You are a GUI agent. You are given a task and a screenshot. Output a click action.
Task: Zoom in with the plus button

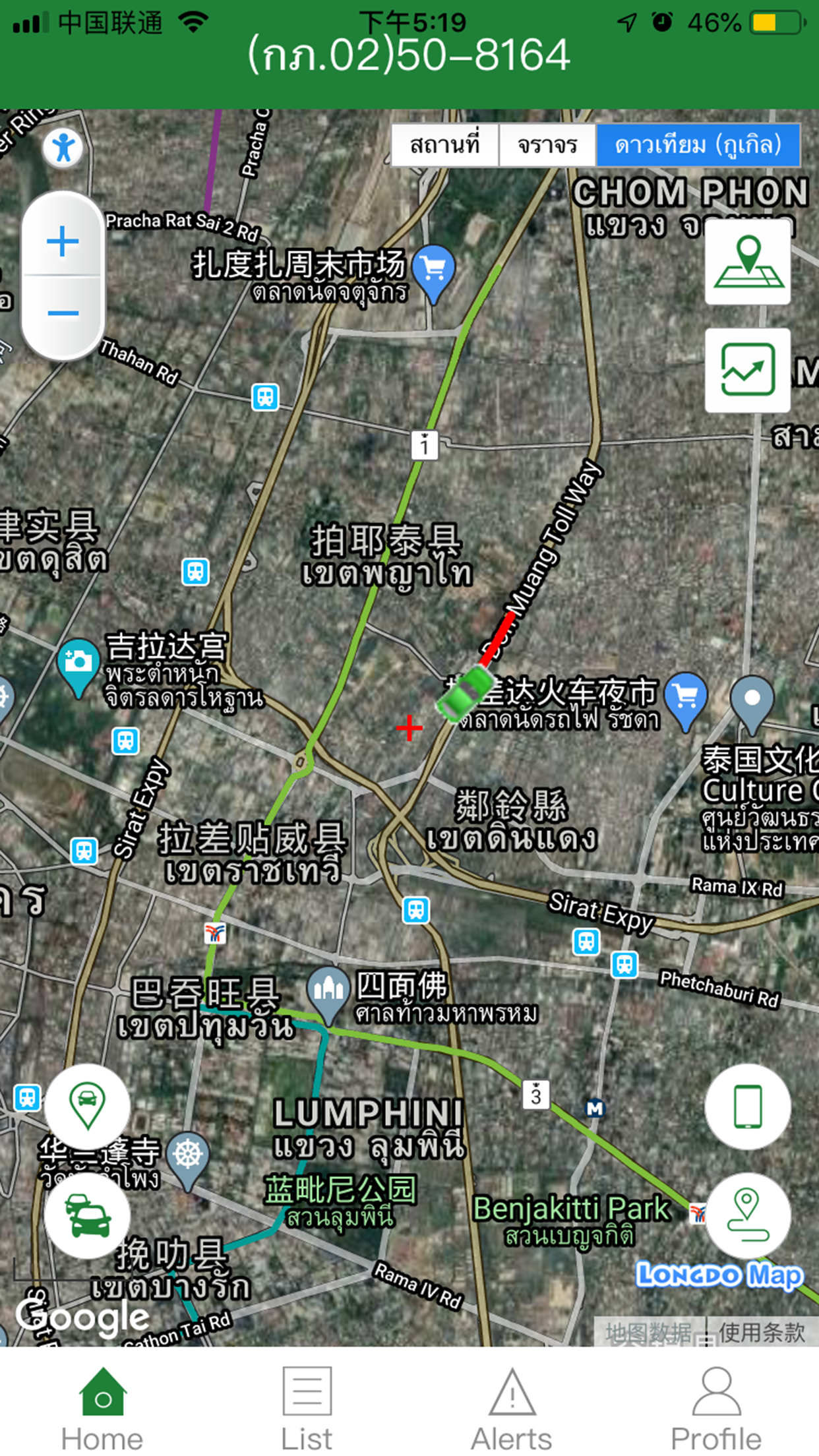63,241
